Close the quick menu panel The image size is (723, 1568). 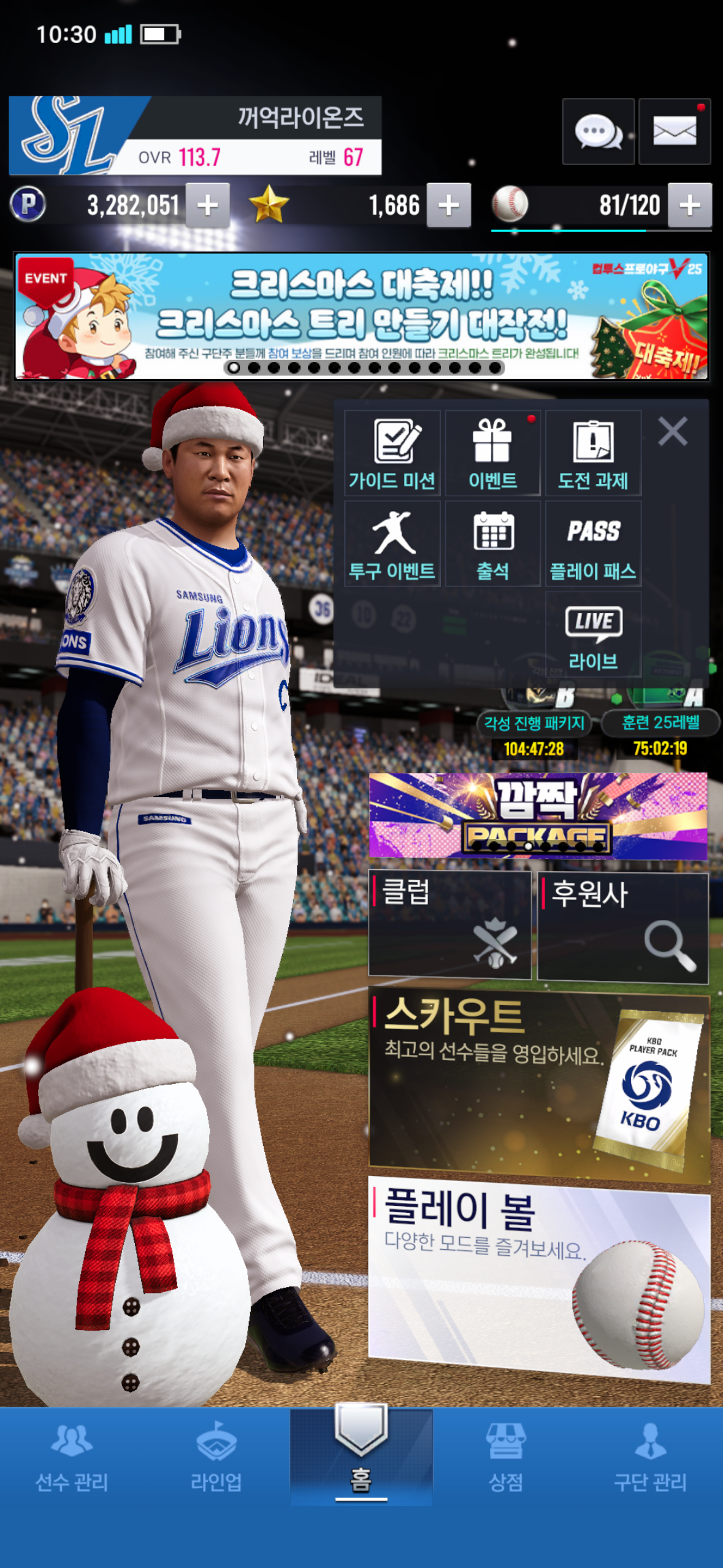tap(673, 431)
